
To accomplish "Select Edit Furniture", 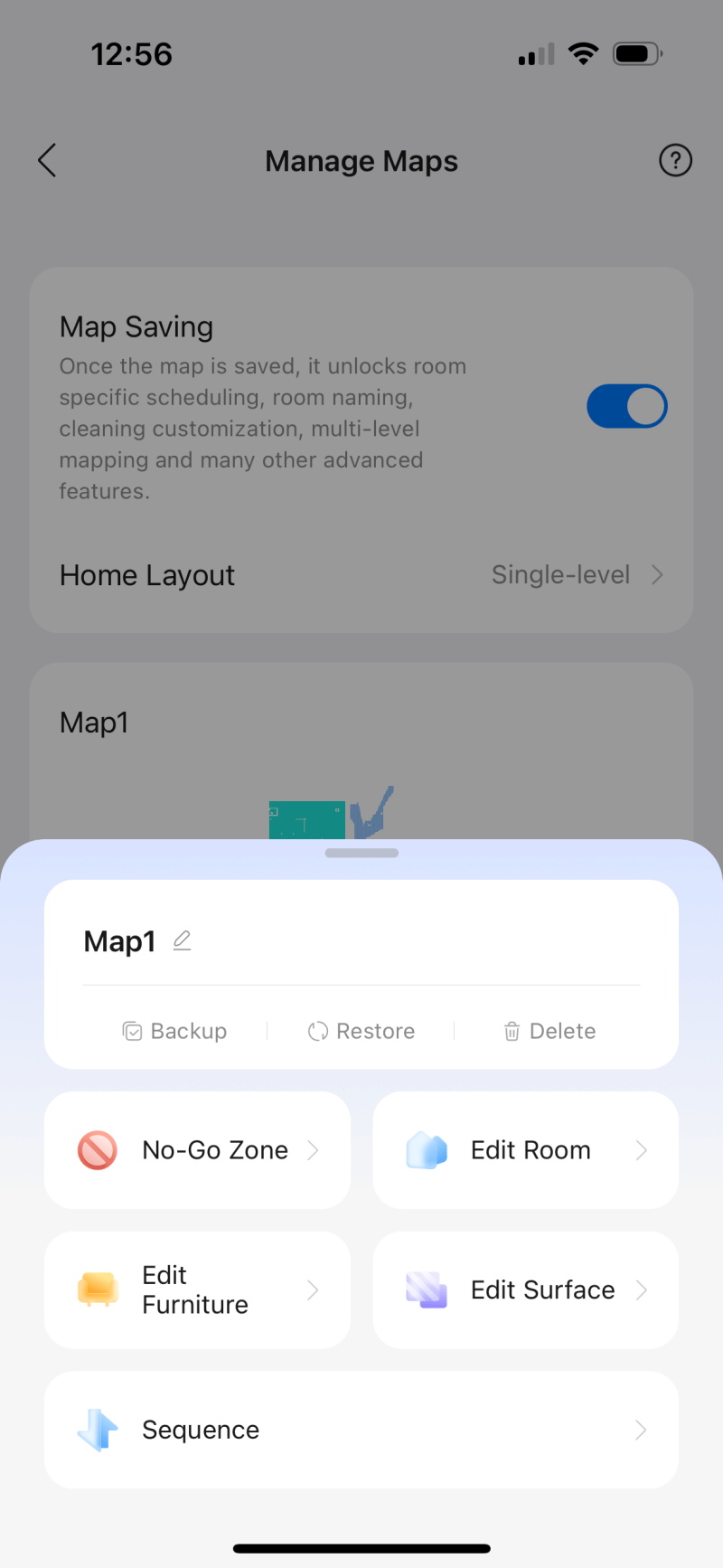I will click(x=197, y=1289).
